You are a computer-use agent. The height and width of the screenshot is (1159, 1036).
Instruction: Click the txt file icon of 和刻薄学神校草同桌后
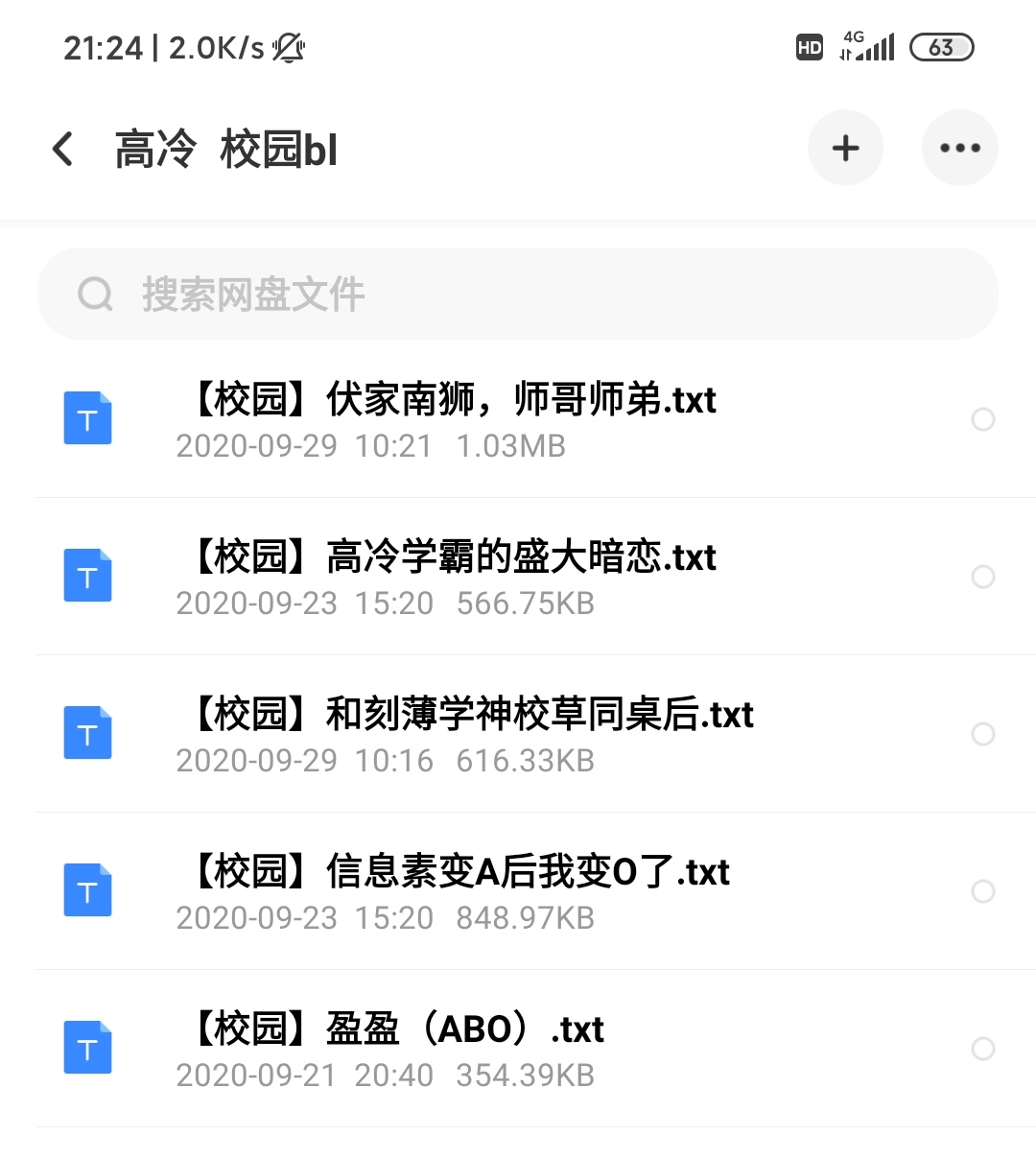coord(87,733)
